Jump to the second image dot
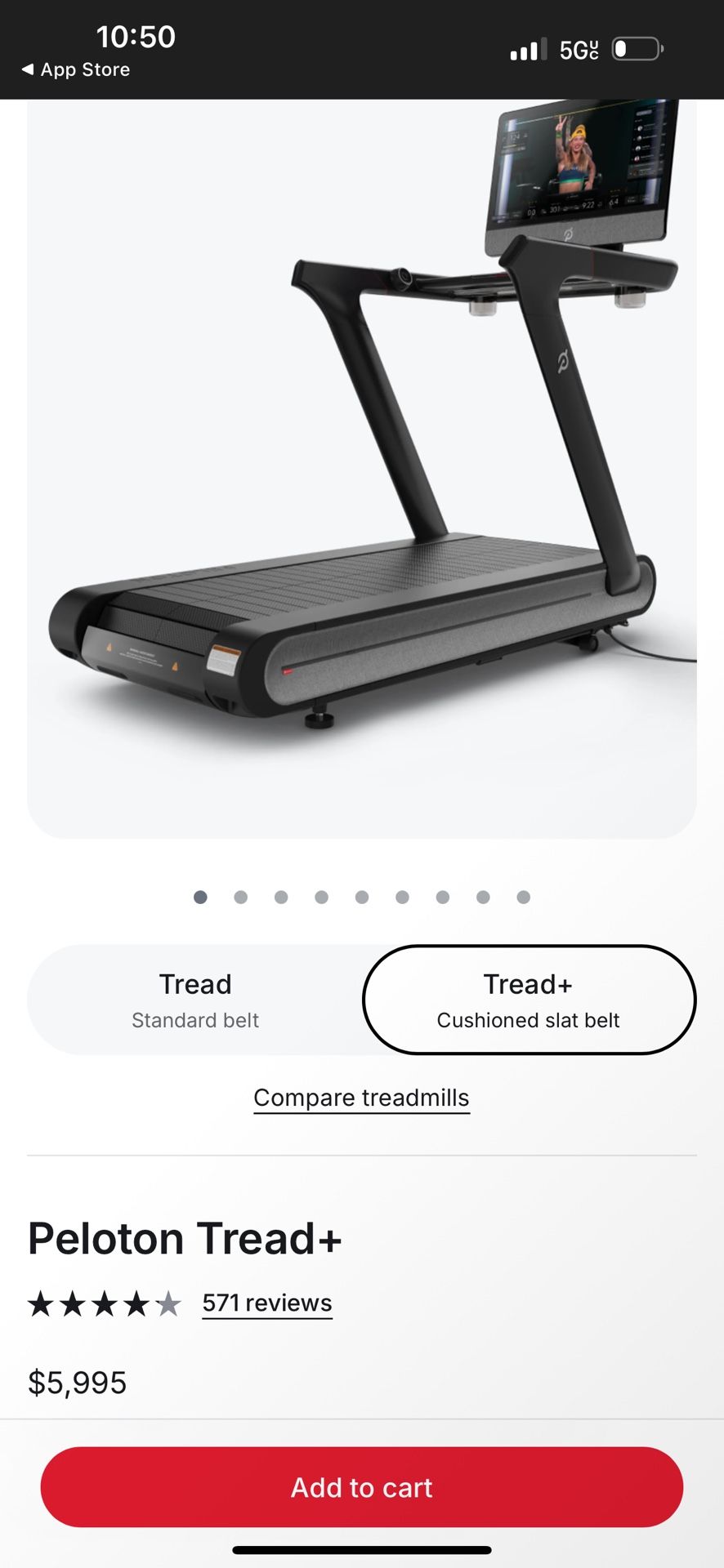The image size is (724, 1568). (x=240, y=898)
